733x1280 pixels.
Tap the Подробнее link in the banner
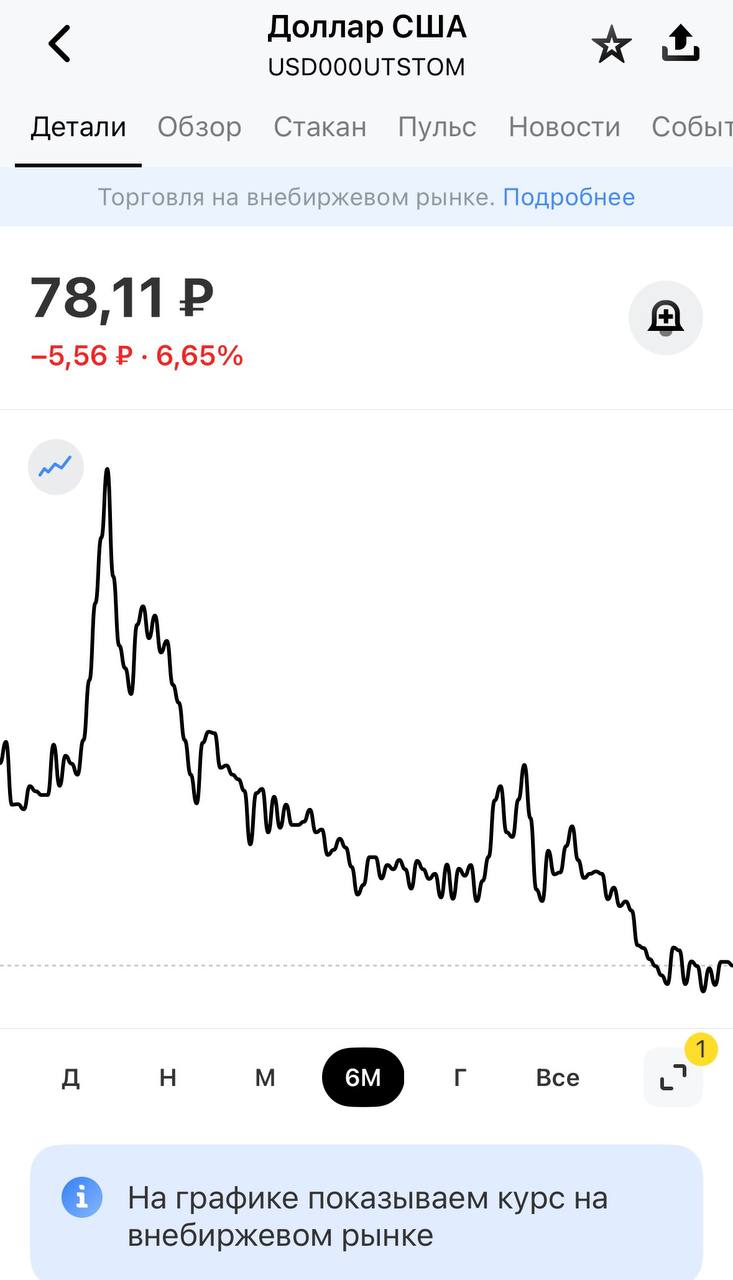pyautogui.click(x=568, y=197)
